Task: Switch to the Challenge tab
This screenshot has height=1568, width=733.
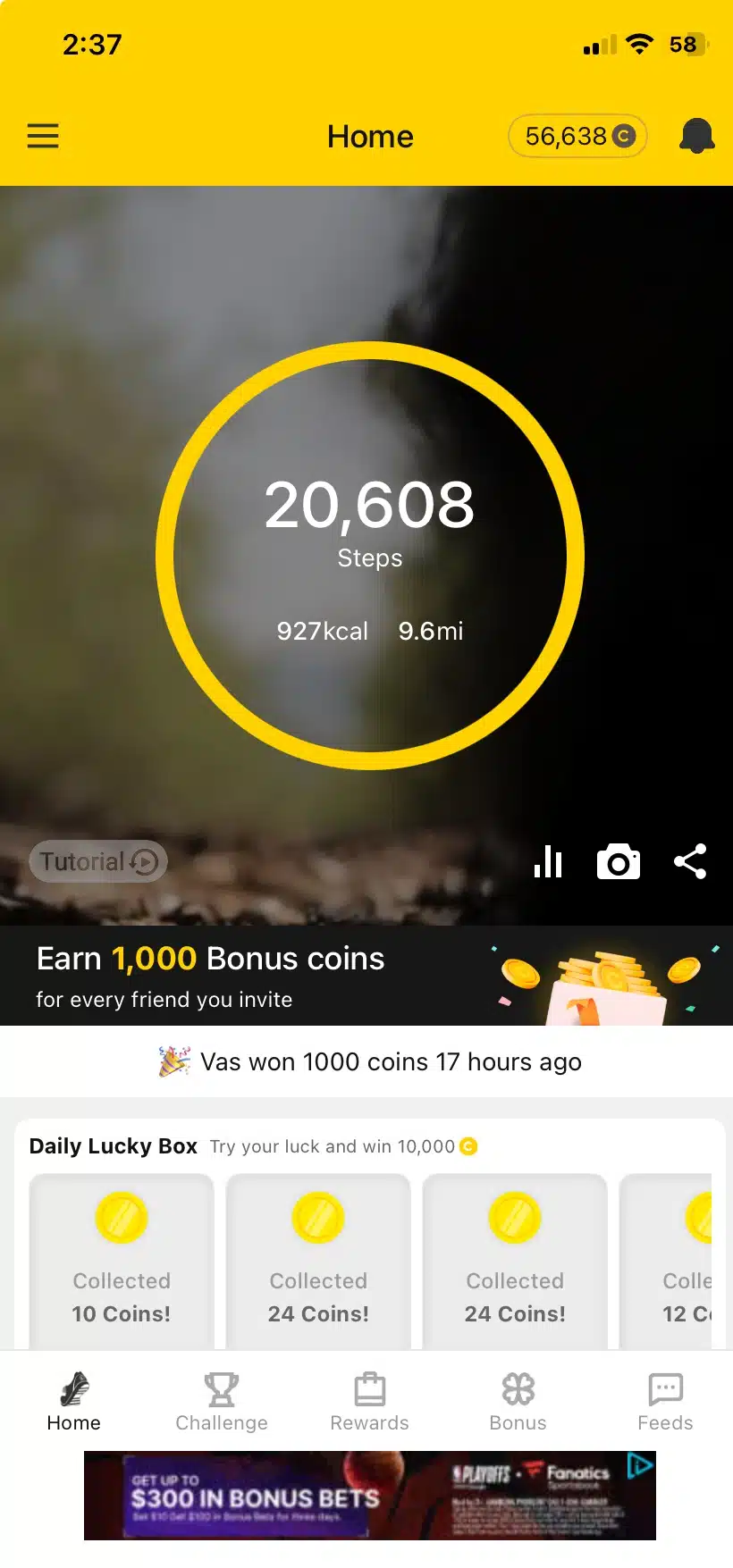Action: [222, 1401]
